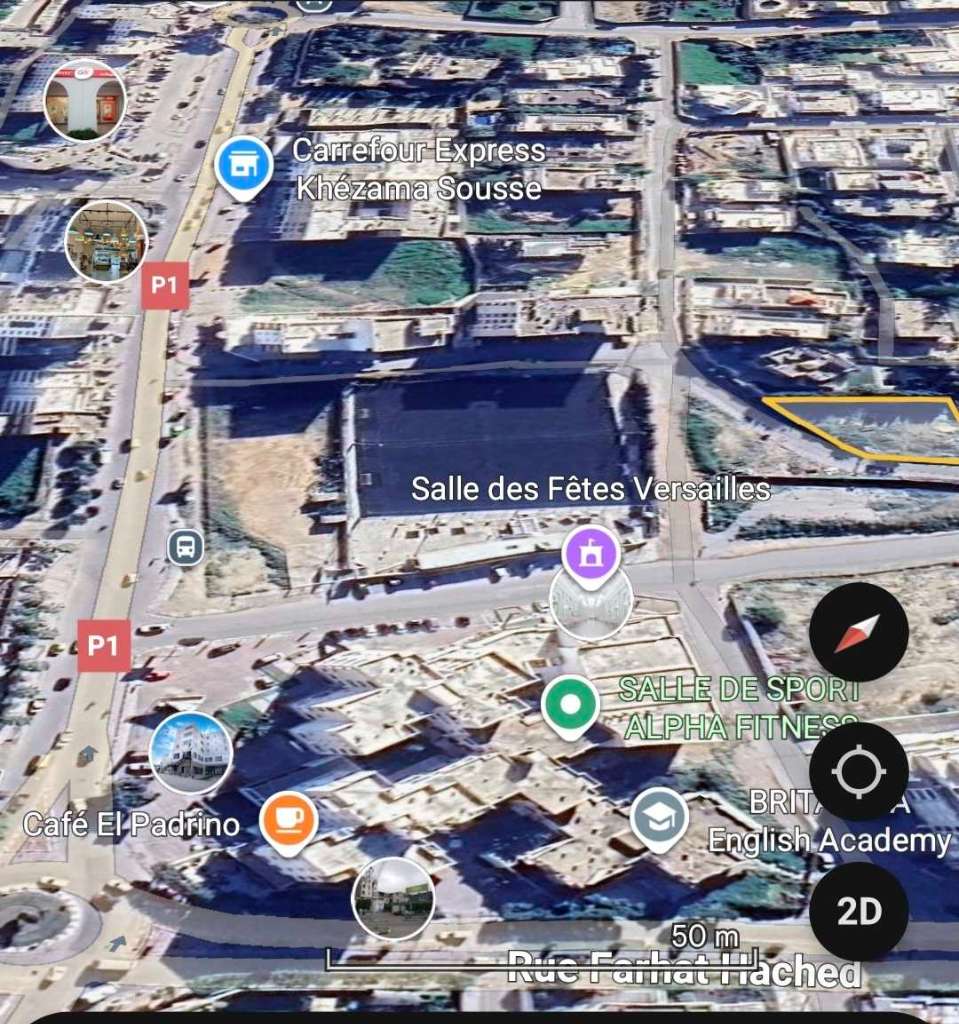Screen dimensions: 959x1024
Task: Tap the bus stop icon
Action: coord(185,547)
